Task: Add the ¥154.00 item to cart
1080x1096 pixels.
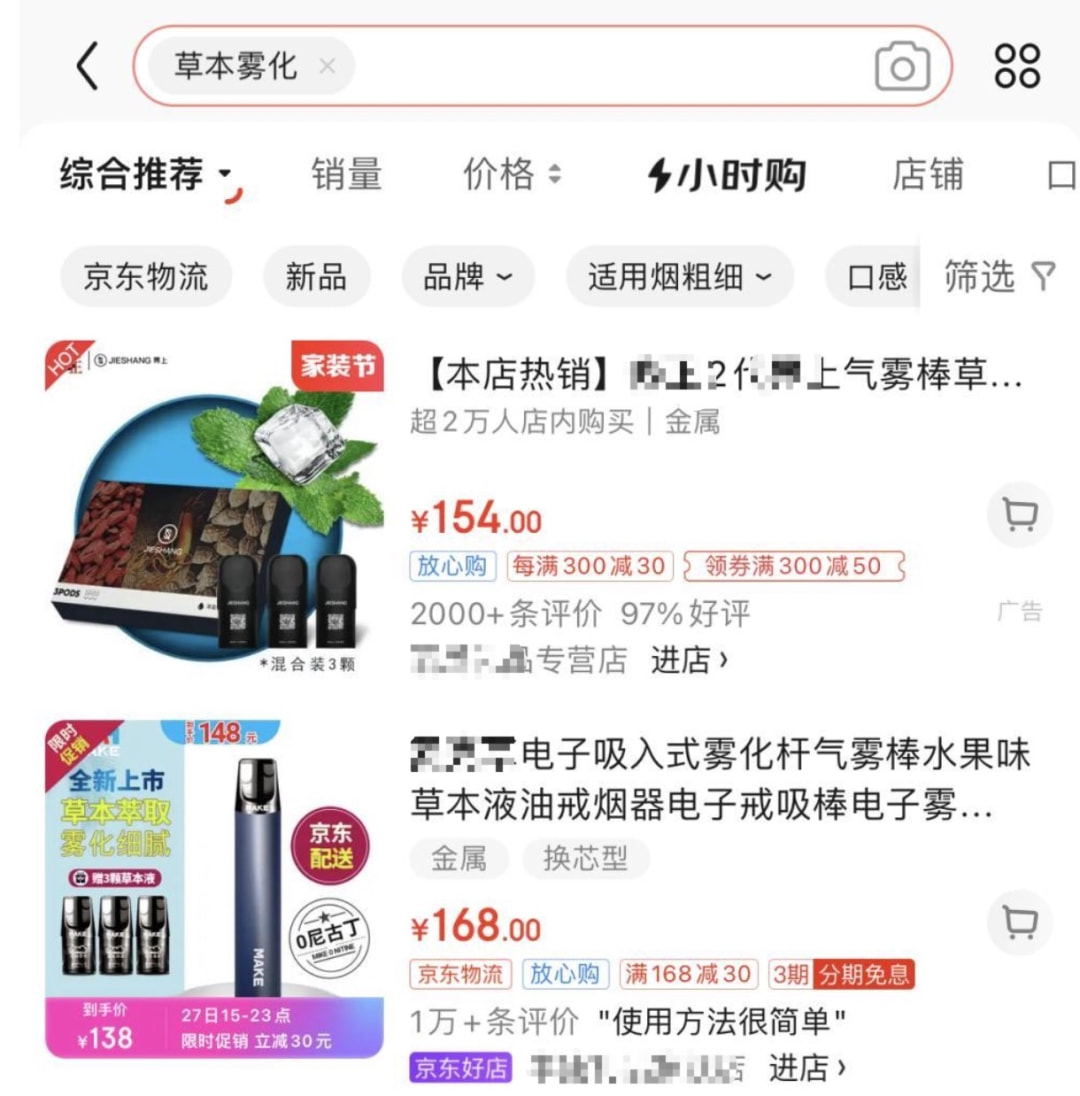Action: pos(1019,516)
